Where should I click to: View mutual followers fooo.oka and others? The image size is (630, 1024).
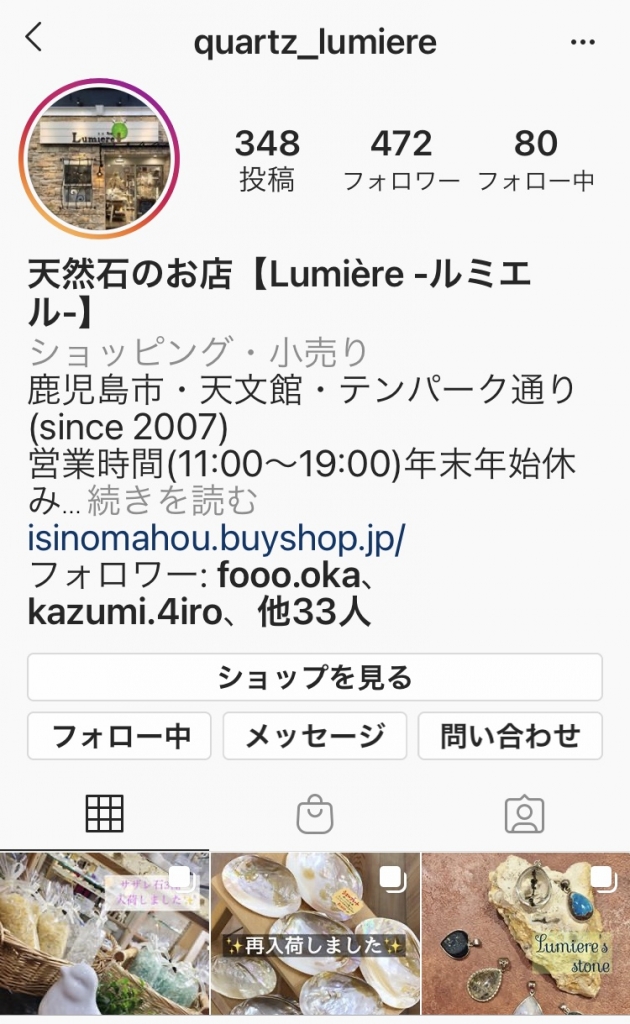pos(200,594)
